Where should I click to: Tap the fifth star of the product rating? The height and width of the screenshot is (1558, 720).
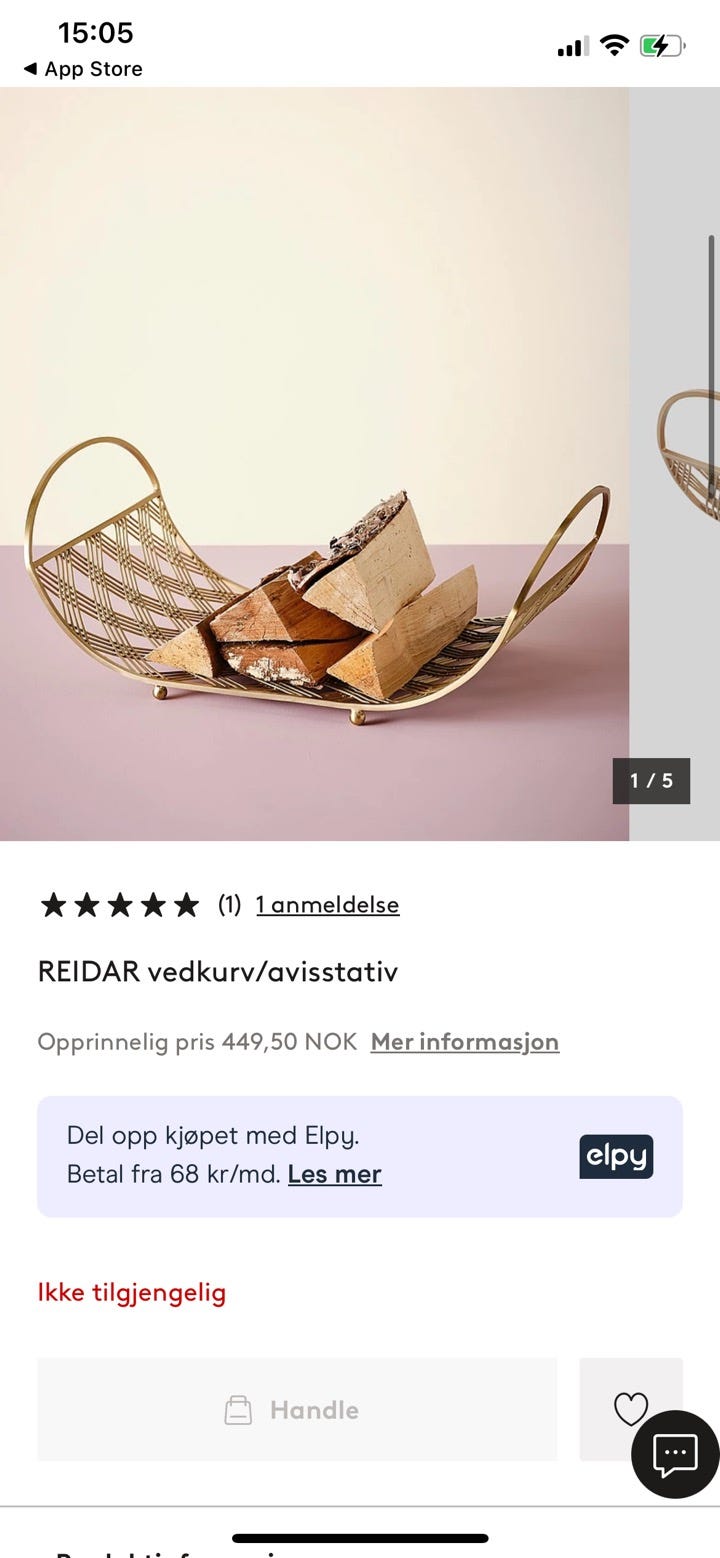(185, 904)
